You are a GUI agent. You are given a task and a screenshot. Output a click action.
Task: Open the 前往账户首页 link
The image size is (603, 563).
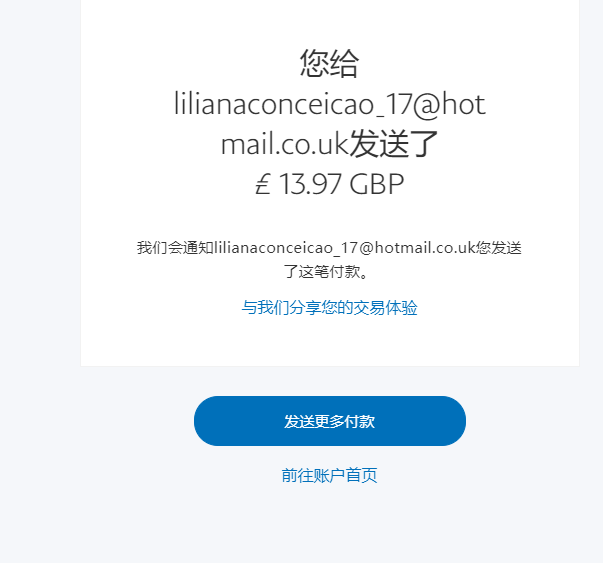329,476
